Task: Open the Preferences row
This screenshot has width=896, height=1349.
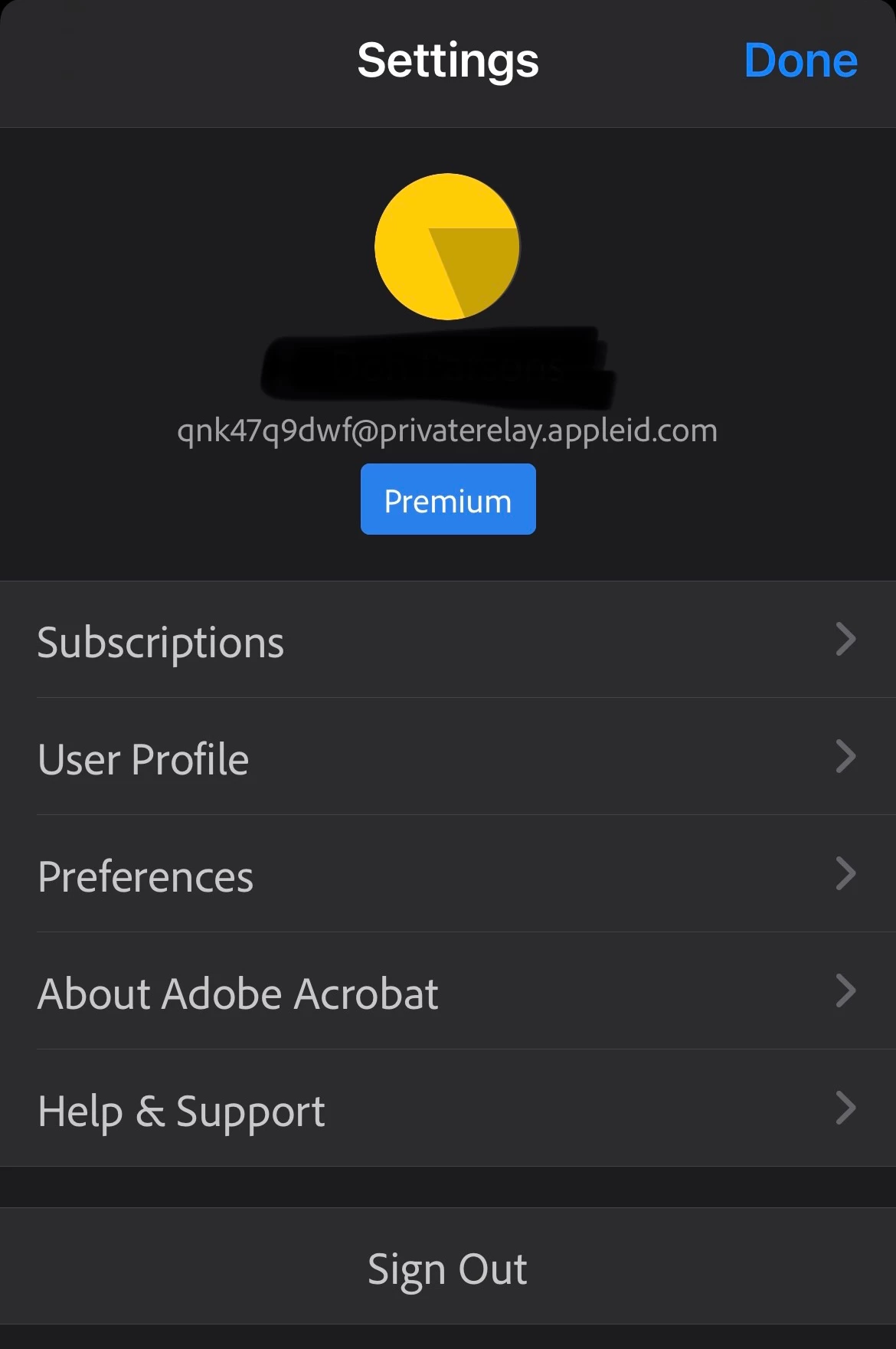Action: pos(448,875)
